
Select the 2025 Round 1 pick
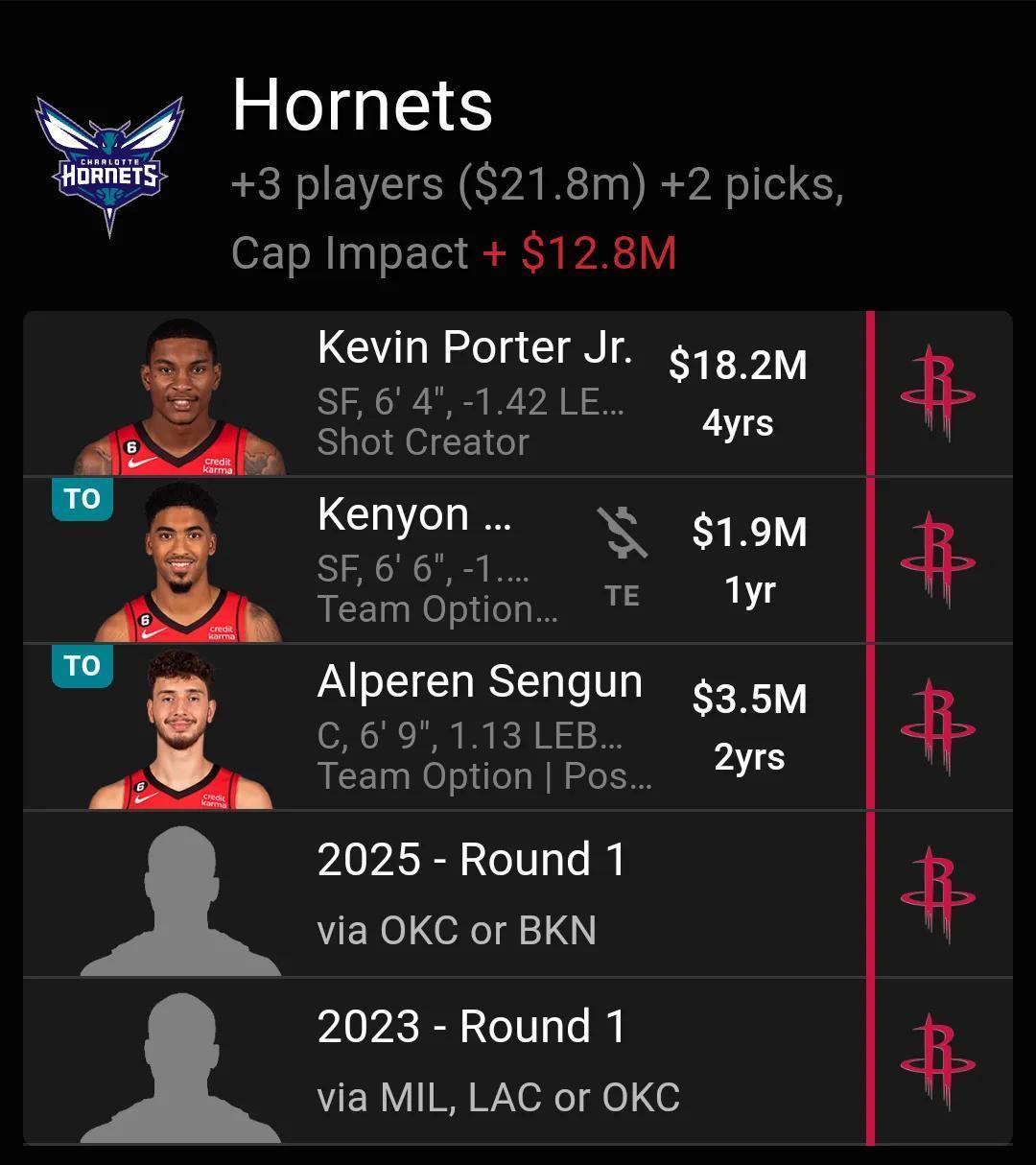coord(470,894)
